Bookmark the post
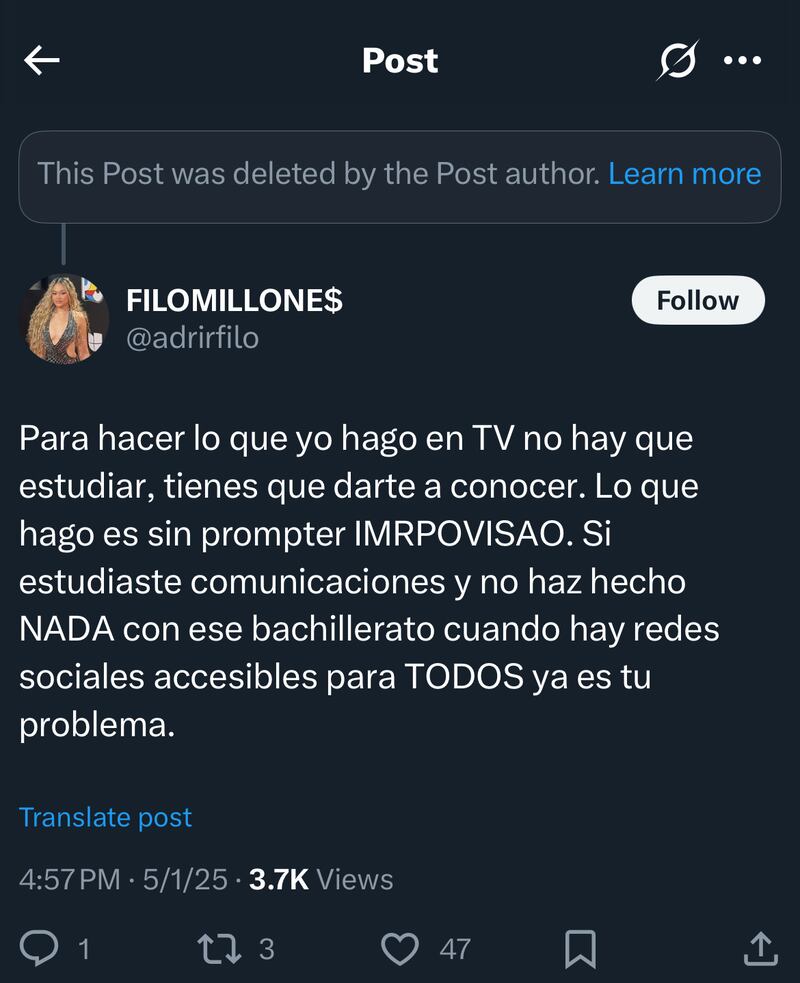The height and width of the screenshot is (983, 800). (580, 945)
